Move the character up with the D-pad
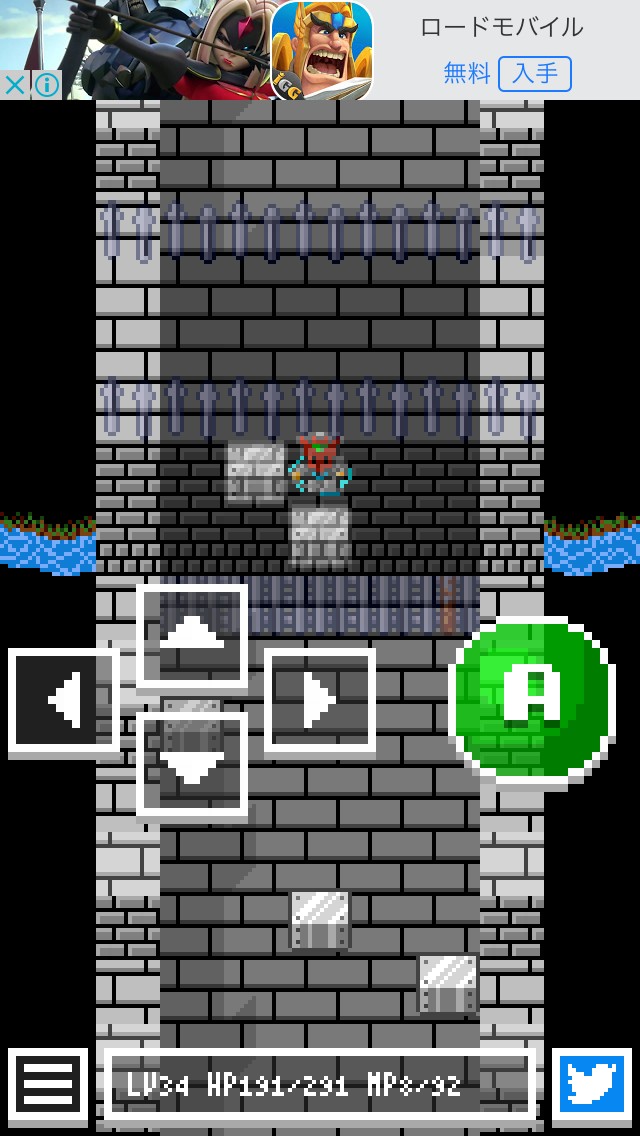The width and height of the screenshot is (640, 1136). pyautogui.click(x=192, y=635)
